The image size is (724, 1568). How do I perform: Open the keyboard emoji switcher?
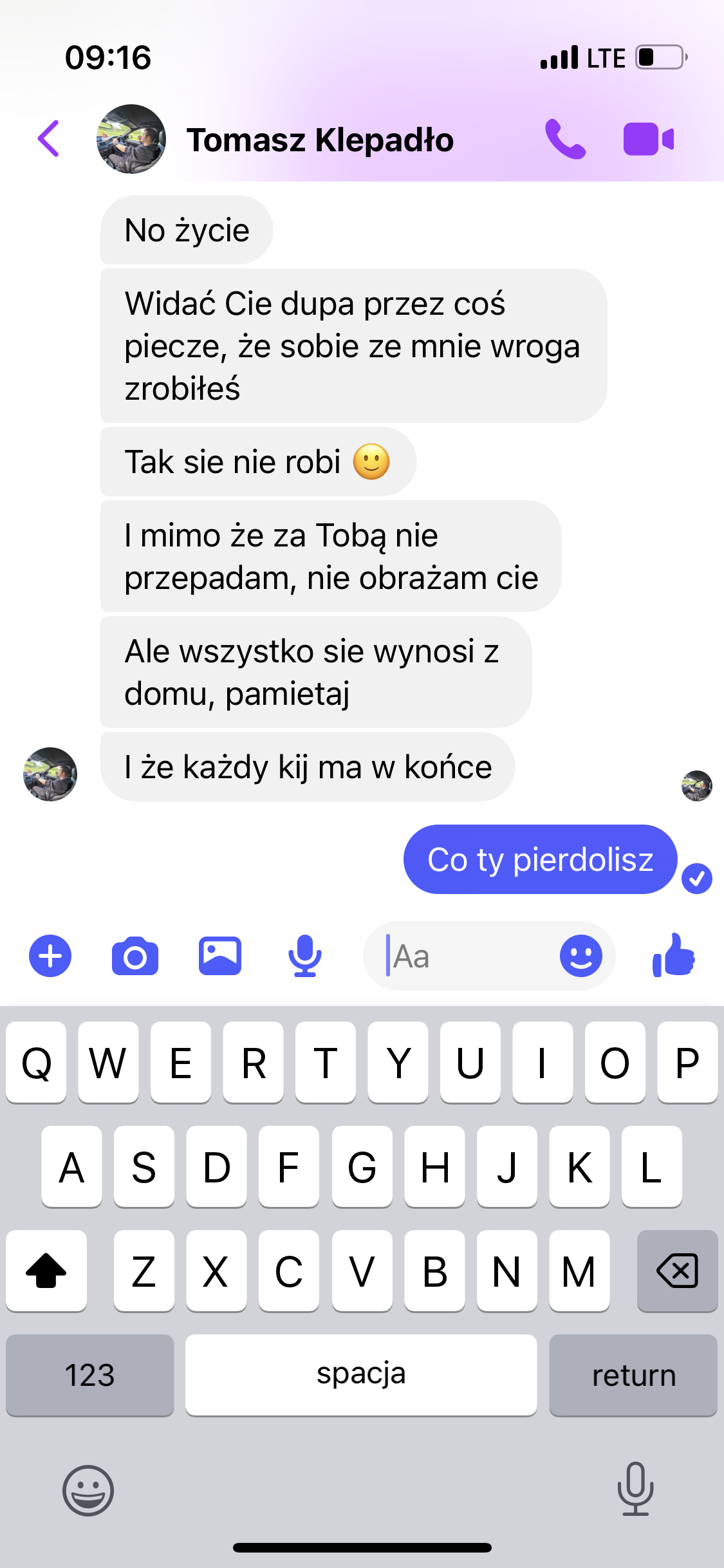[88, 1490]
